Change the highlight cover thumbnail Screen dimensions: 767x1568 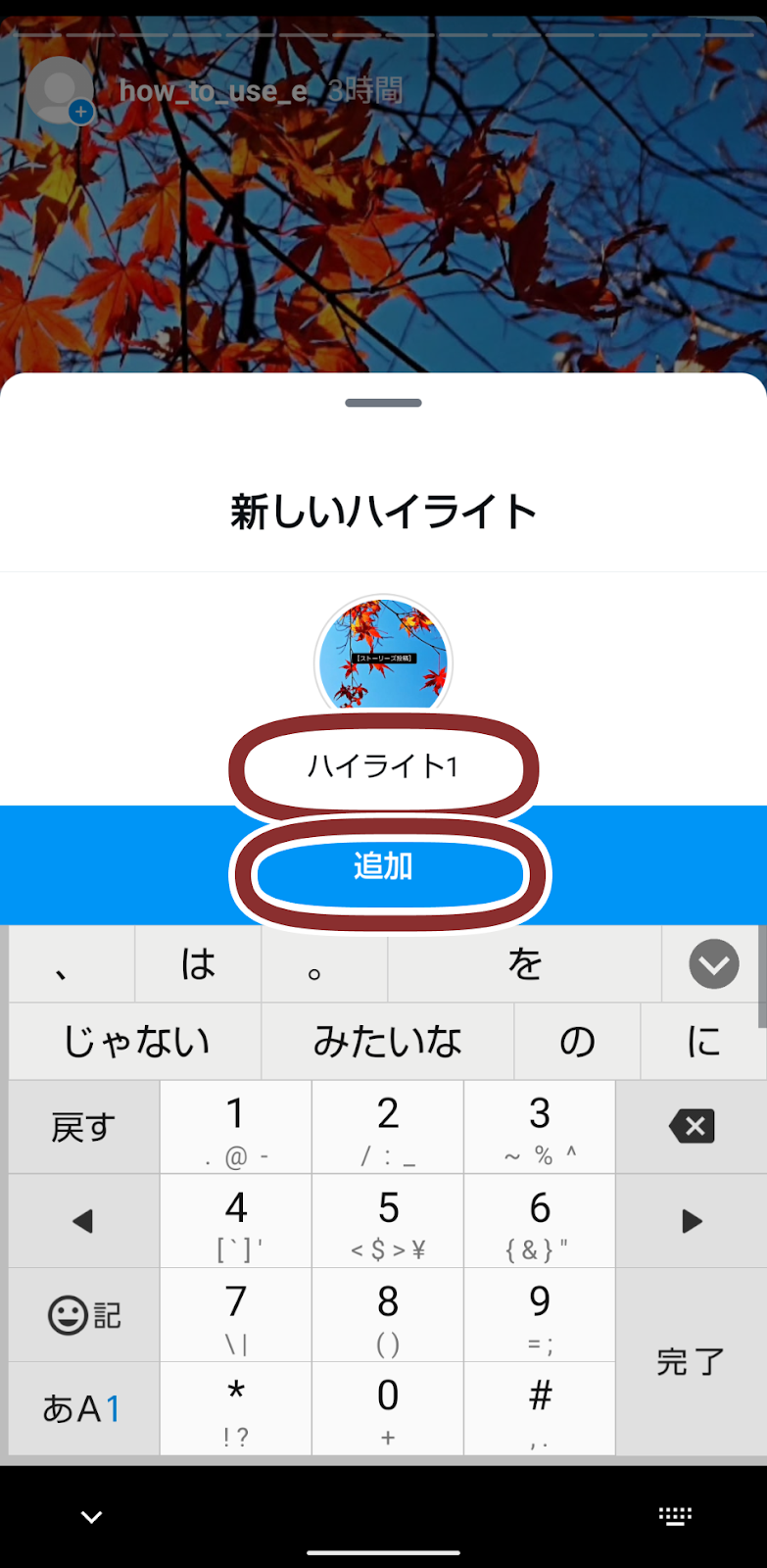tap(383, 656)
